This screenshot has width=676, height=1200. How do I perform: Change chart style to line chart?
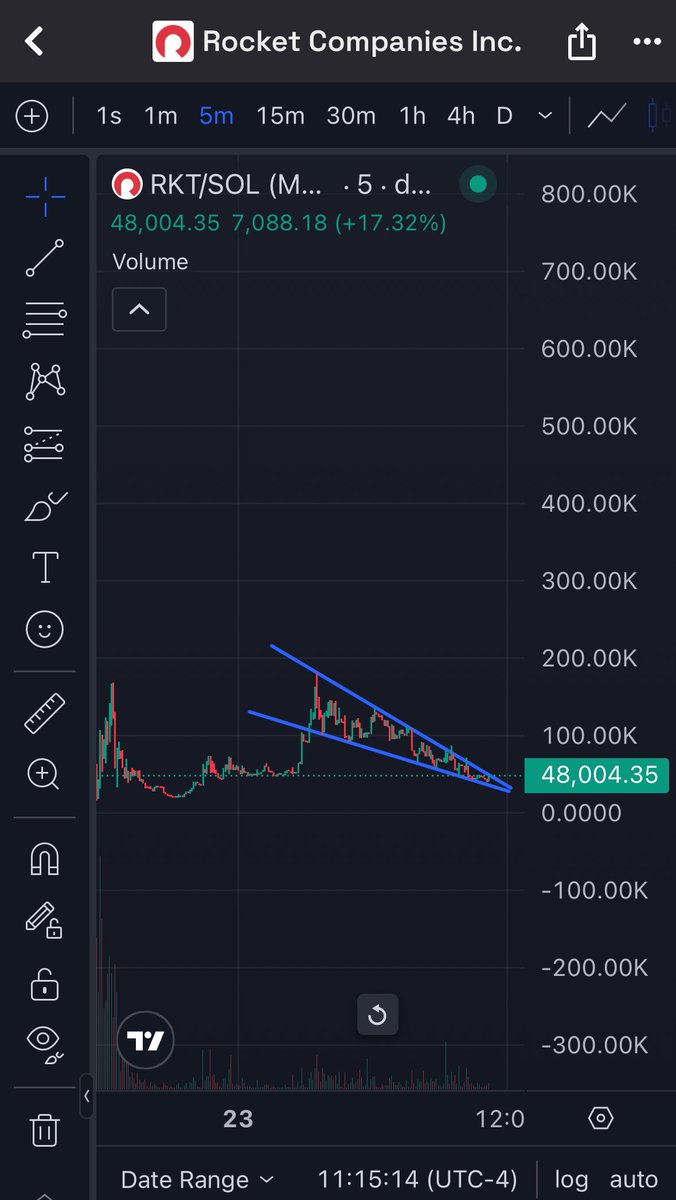click(x=606, y=116)
